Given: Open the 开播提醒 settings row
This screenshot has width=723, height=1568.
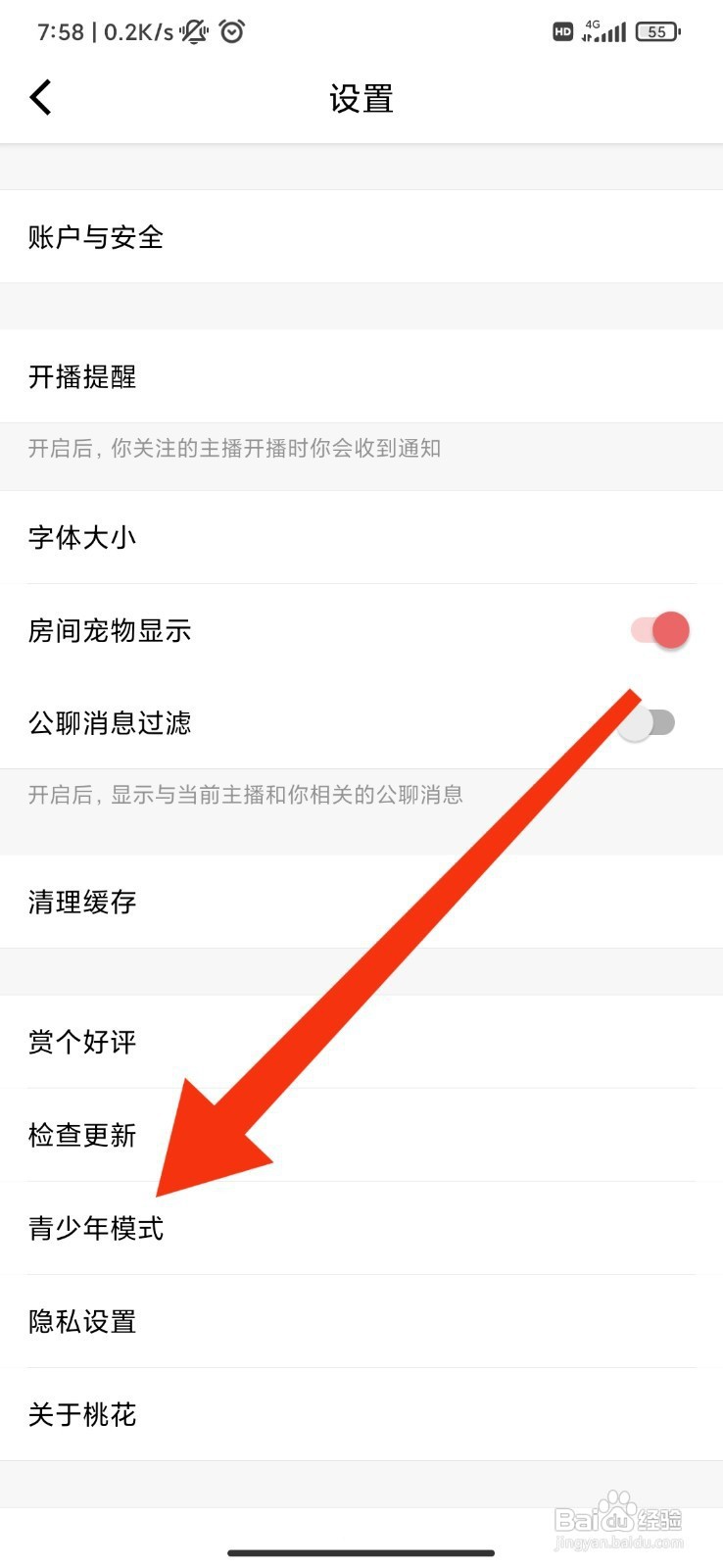Looking at the screenshot, I should 83,377.
